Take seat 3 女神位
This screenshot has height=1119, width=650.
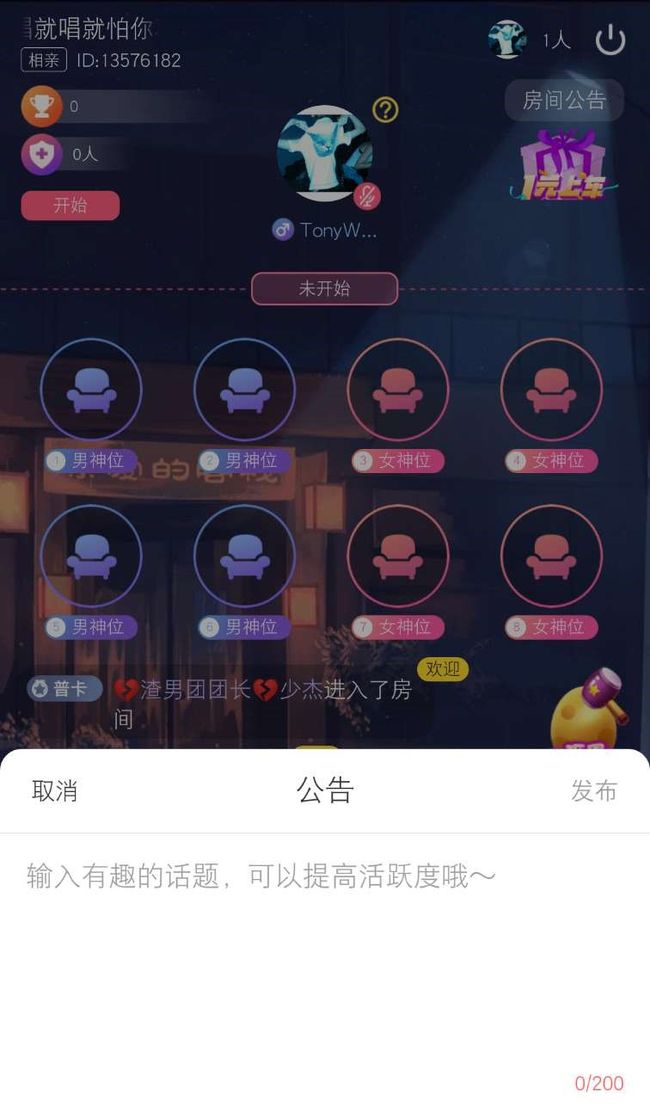398,390
